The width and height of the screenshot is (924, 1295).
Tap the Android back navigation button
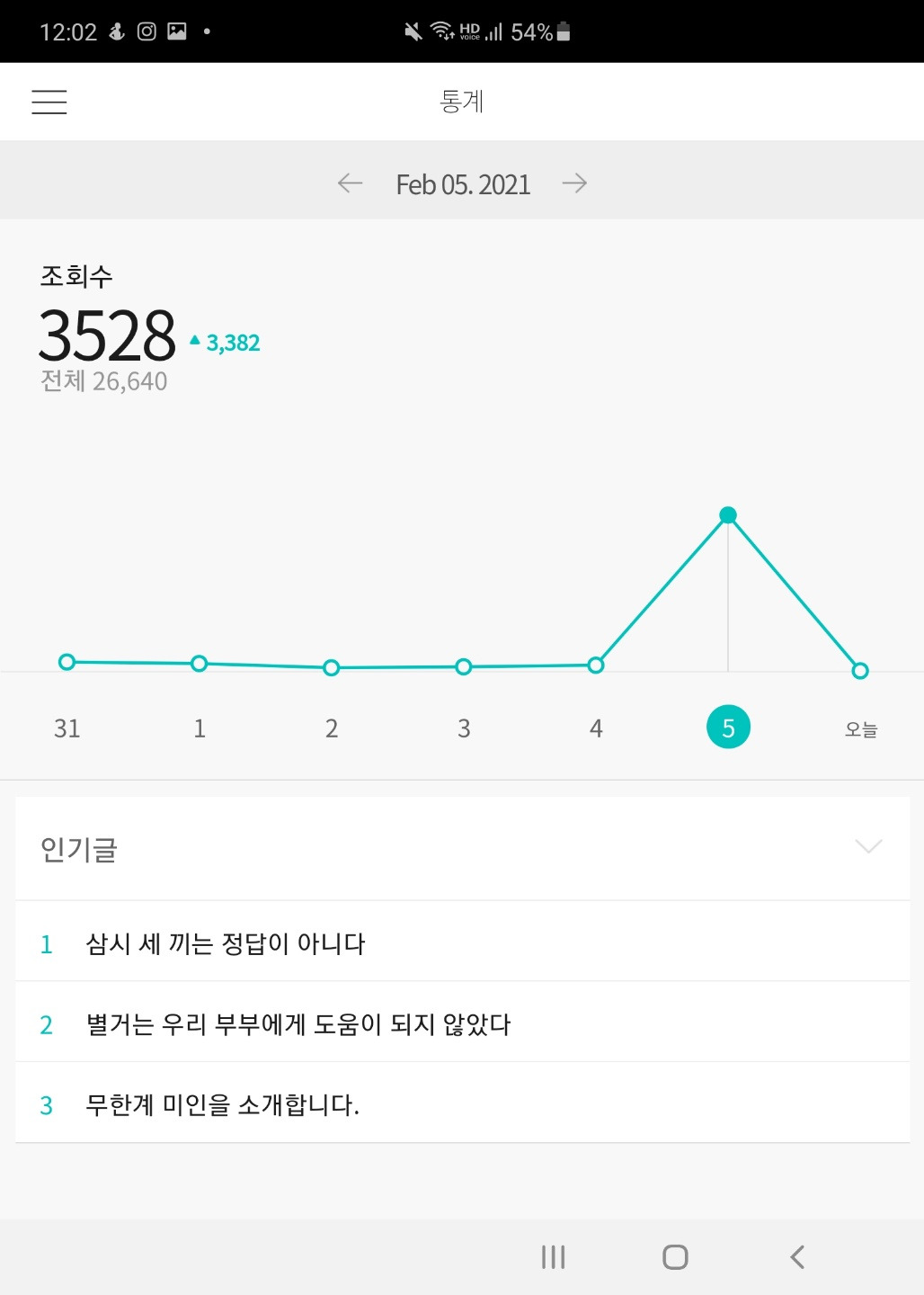click(x=796, y=1258)
